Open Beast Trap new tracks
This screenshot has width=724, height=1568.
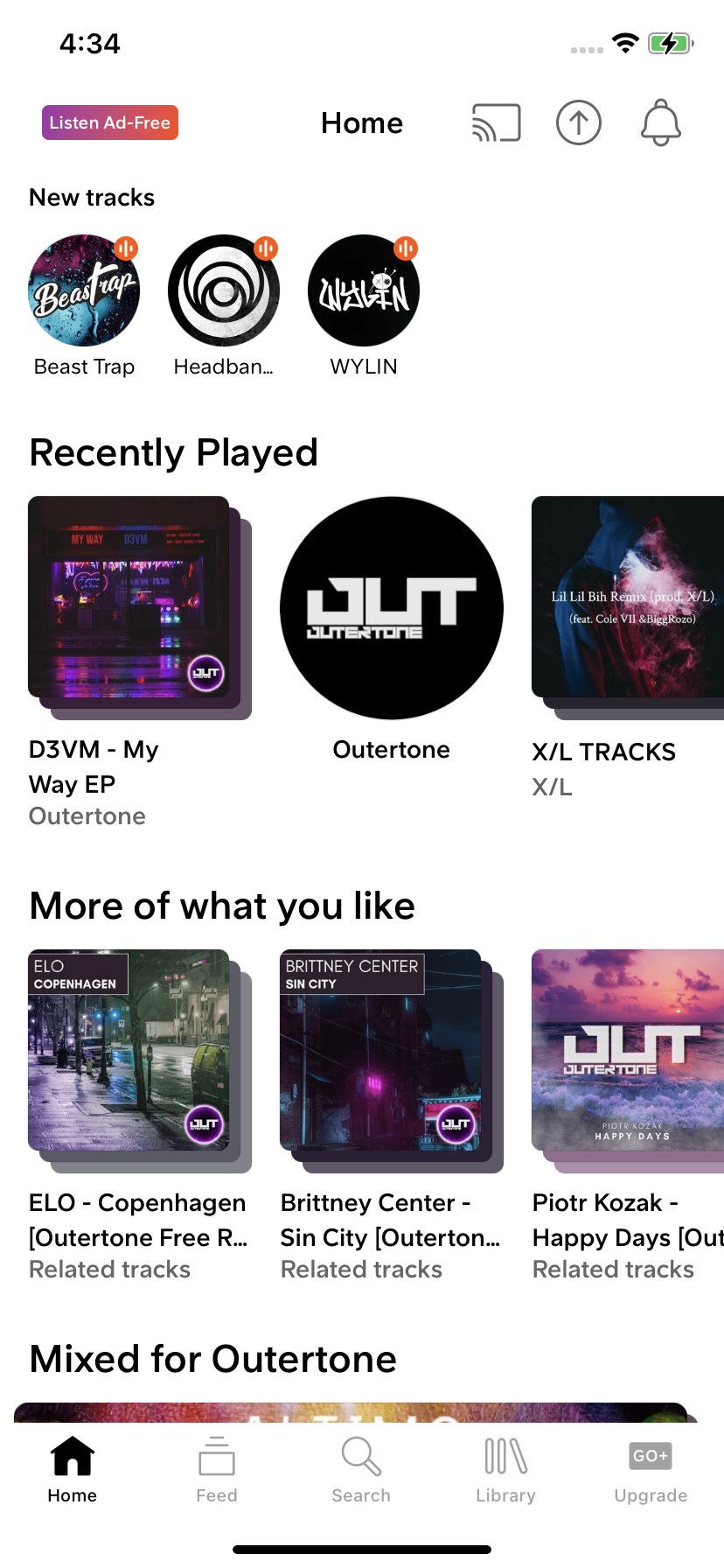84,290
